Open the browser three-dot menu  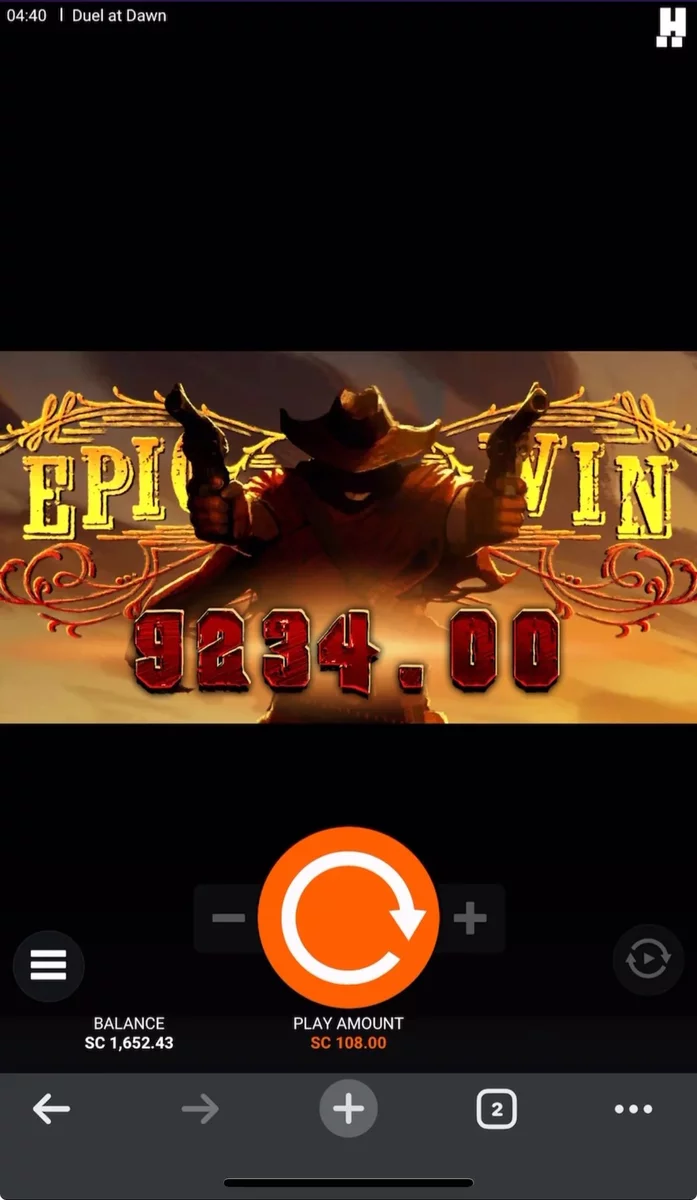[x=633, y=1109]
